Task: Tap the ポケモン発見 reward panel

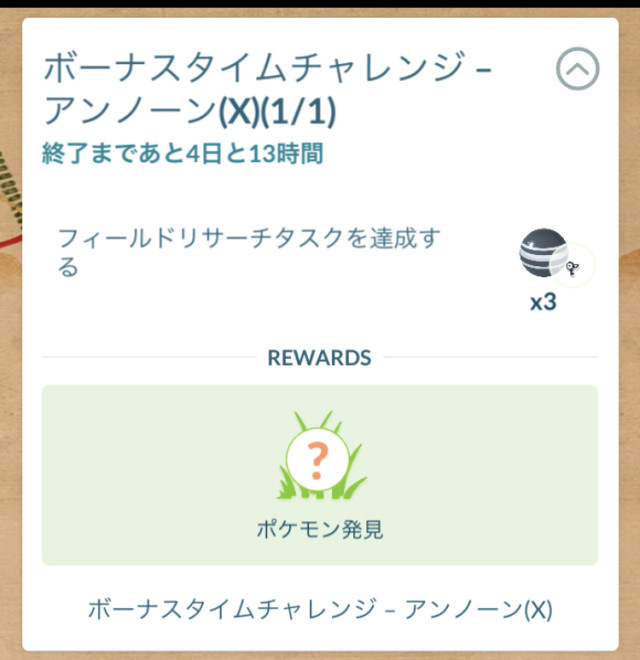Action: click(x=319, y=475)
